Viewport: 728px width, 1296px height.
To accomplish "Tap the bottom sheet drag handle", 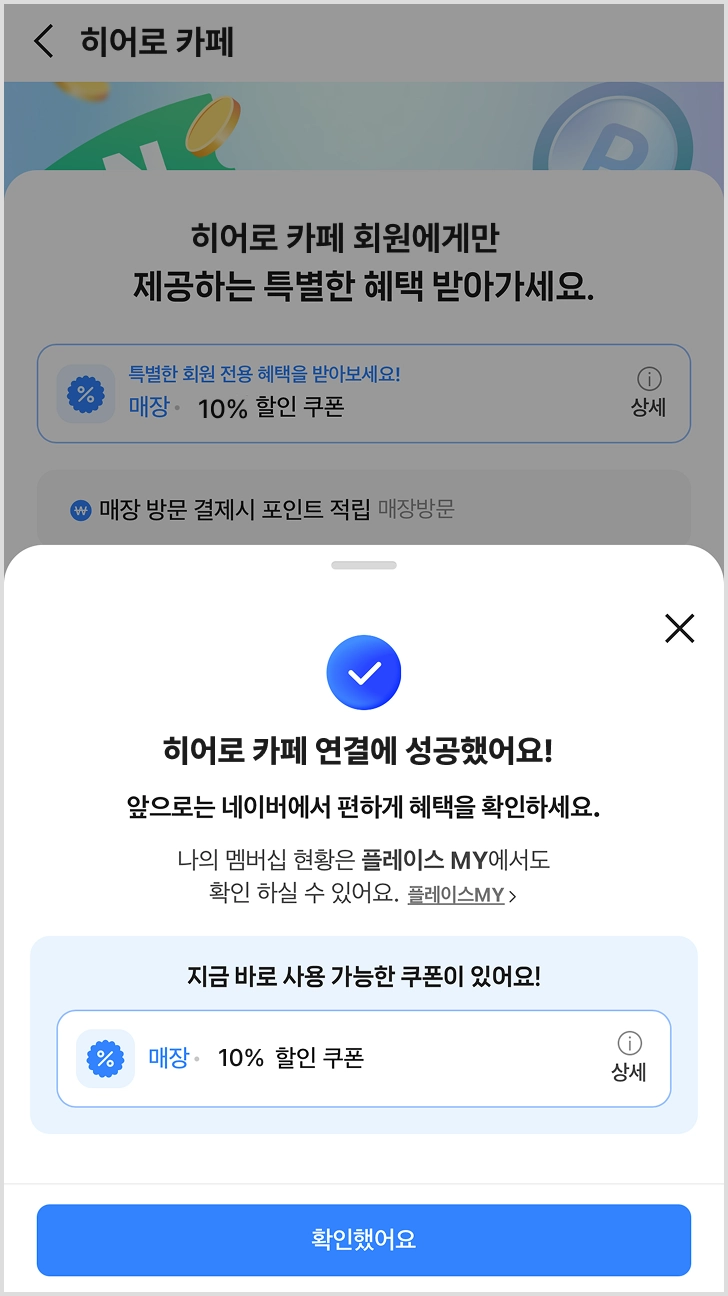I will pyautogui.click(x=364, y=565).
